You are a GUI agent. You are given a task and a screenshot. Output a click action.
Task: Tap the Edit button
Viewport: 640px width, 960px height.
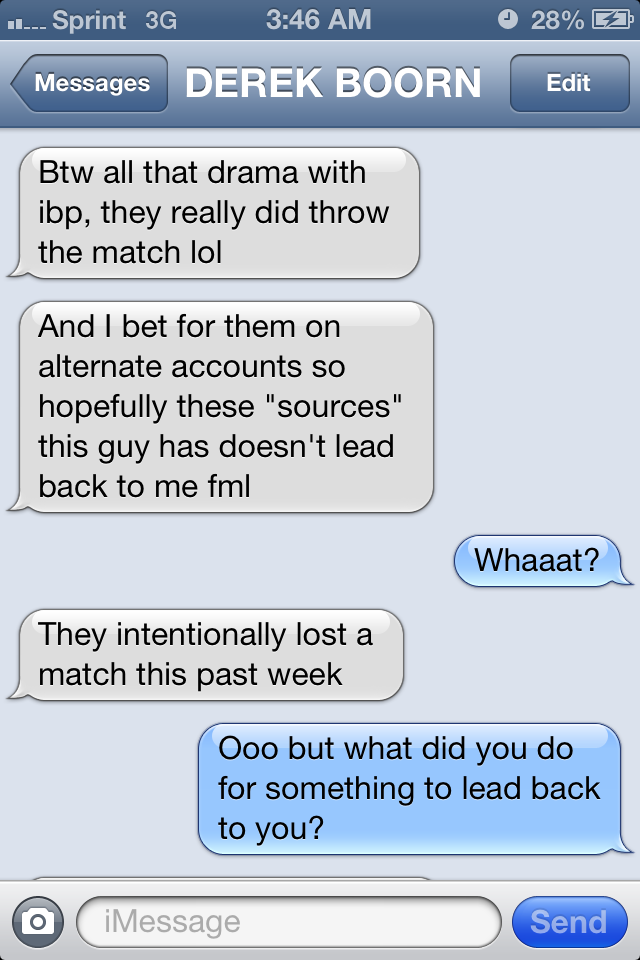coord(568,84)
